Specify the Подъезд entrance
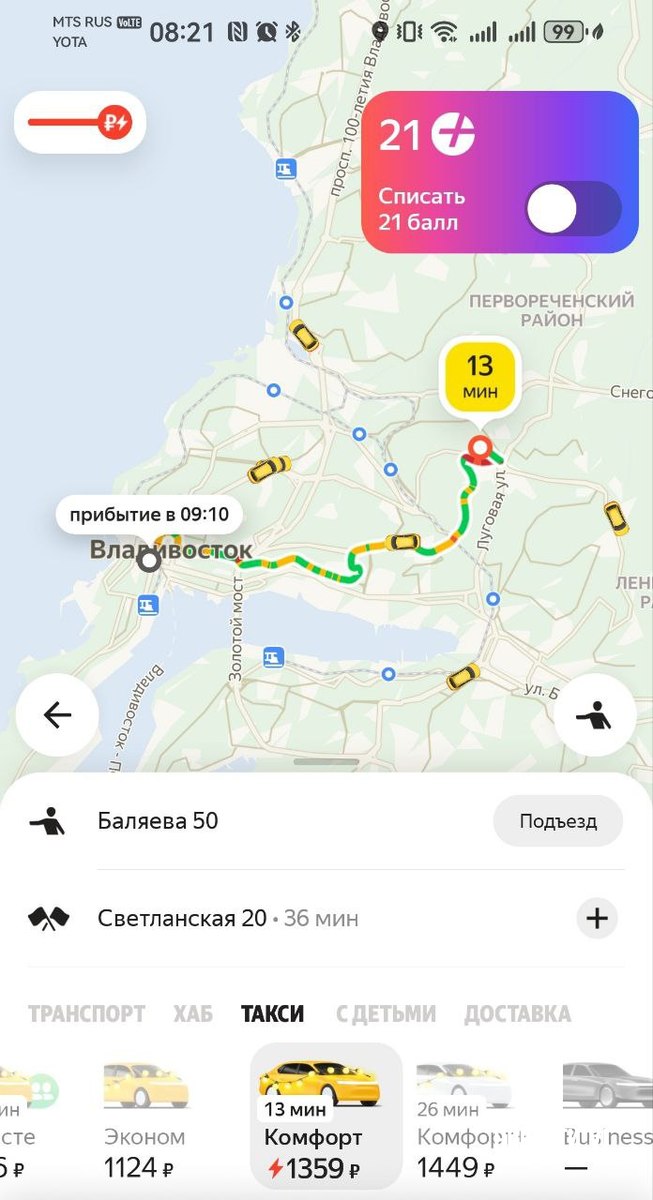The height and width of the screenshot is (1200, 653). [557, 822]
